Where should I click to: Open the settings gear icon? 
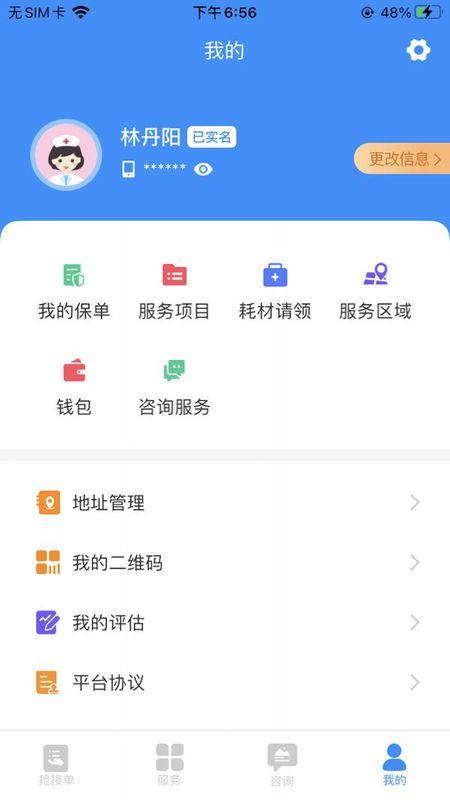(x=418, y=51)
